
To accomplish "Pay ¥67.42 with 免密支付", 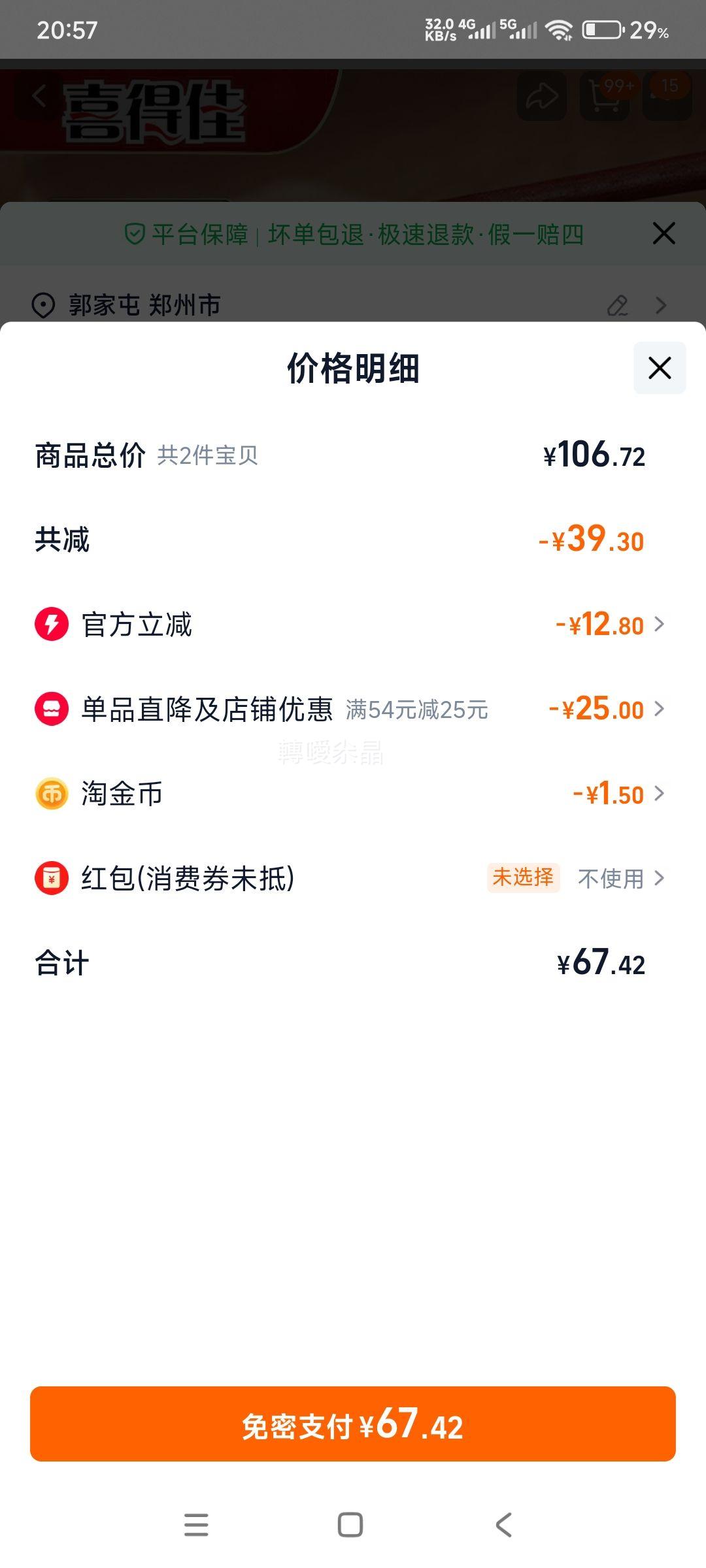I will 353,1424.
